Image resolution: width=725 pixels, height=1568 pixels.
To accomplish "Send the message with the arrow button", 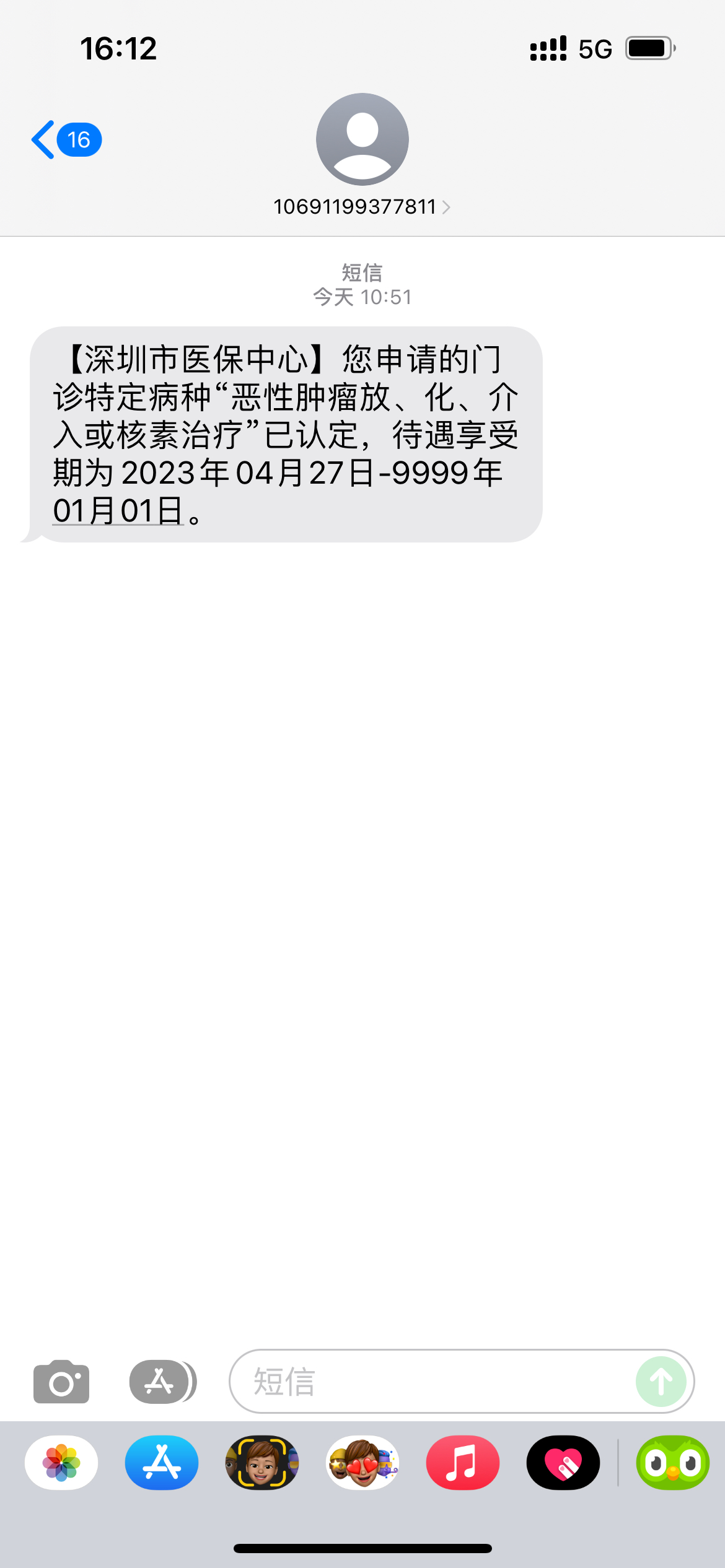I will pos(661,1382).
